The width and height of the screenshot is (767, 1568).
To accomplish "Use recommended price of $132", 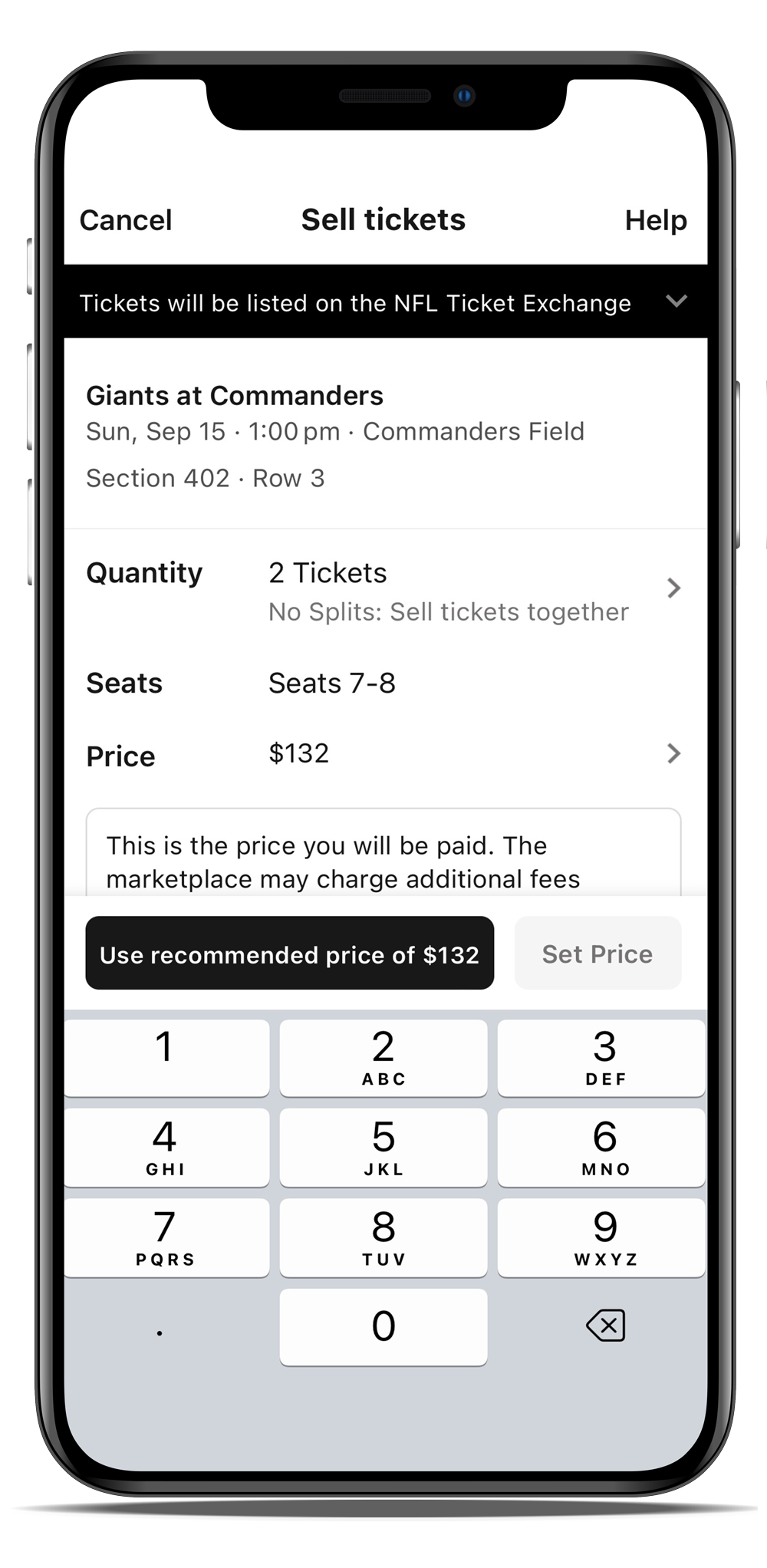I will coord(289,954).
